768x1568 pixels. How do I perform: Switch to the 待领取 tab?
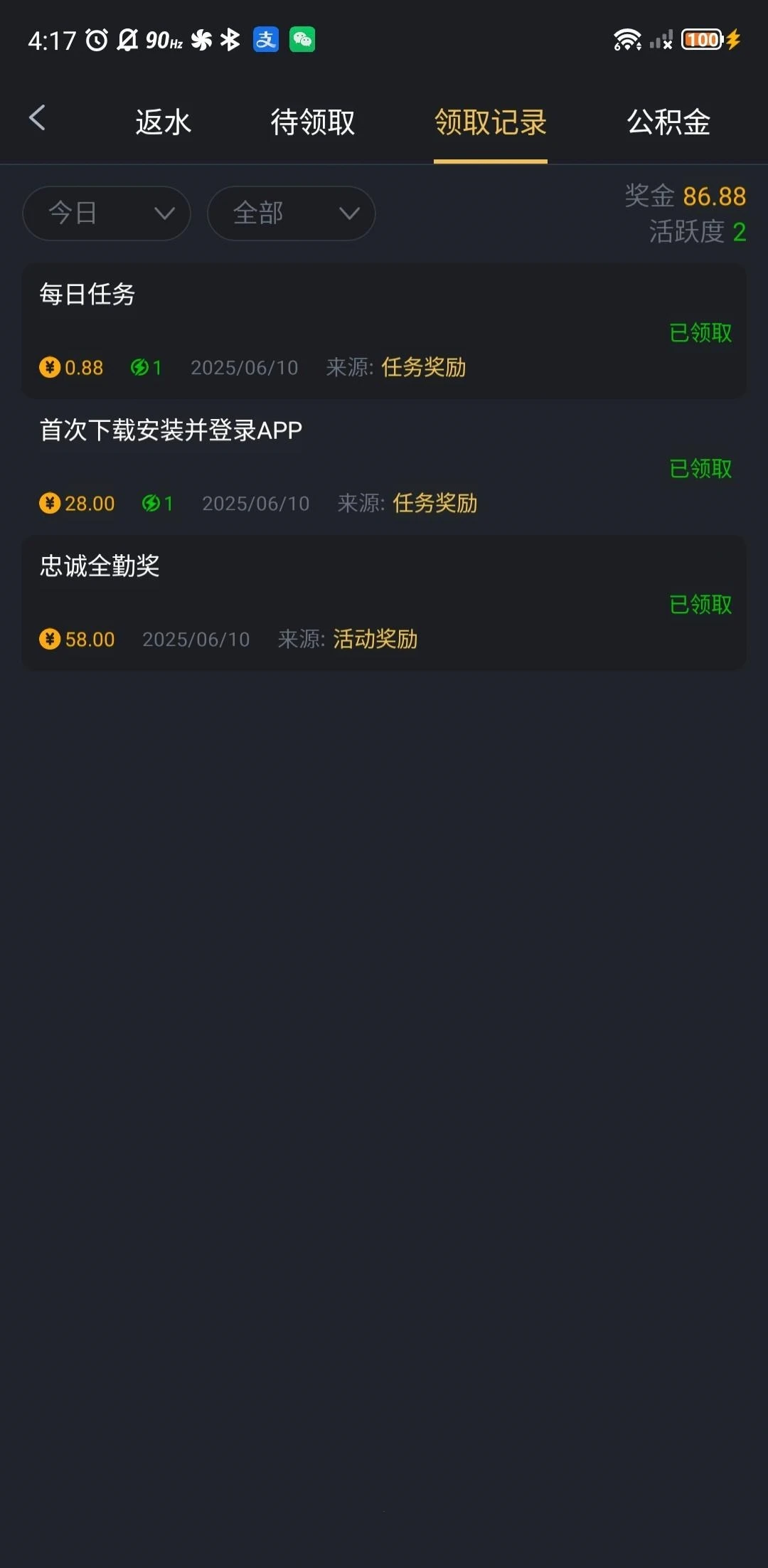(312, 122)
